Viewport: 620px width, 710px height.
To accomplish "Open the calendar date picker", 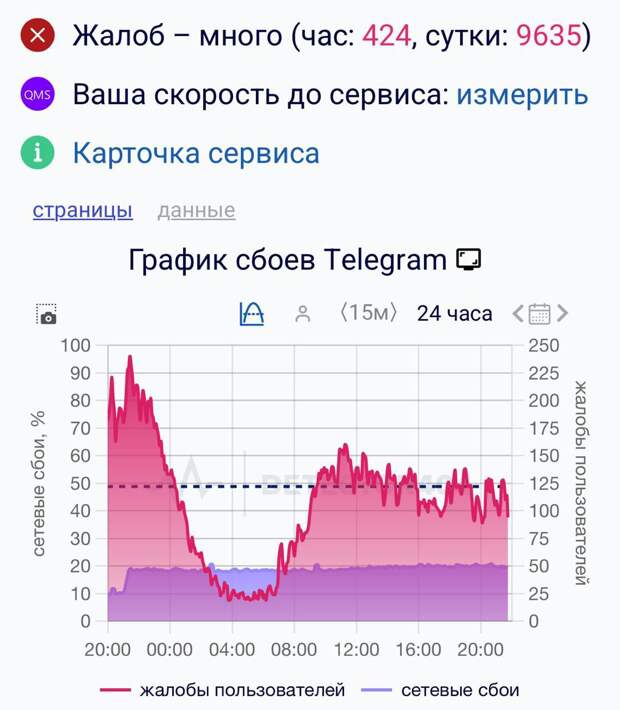I will click(x=540, y=314).
